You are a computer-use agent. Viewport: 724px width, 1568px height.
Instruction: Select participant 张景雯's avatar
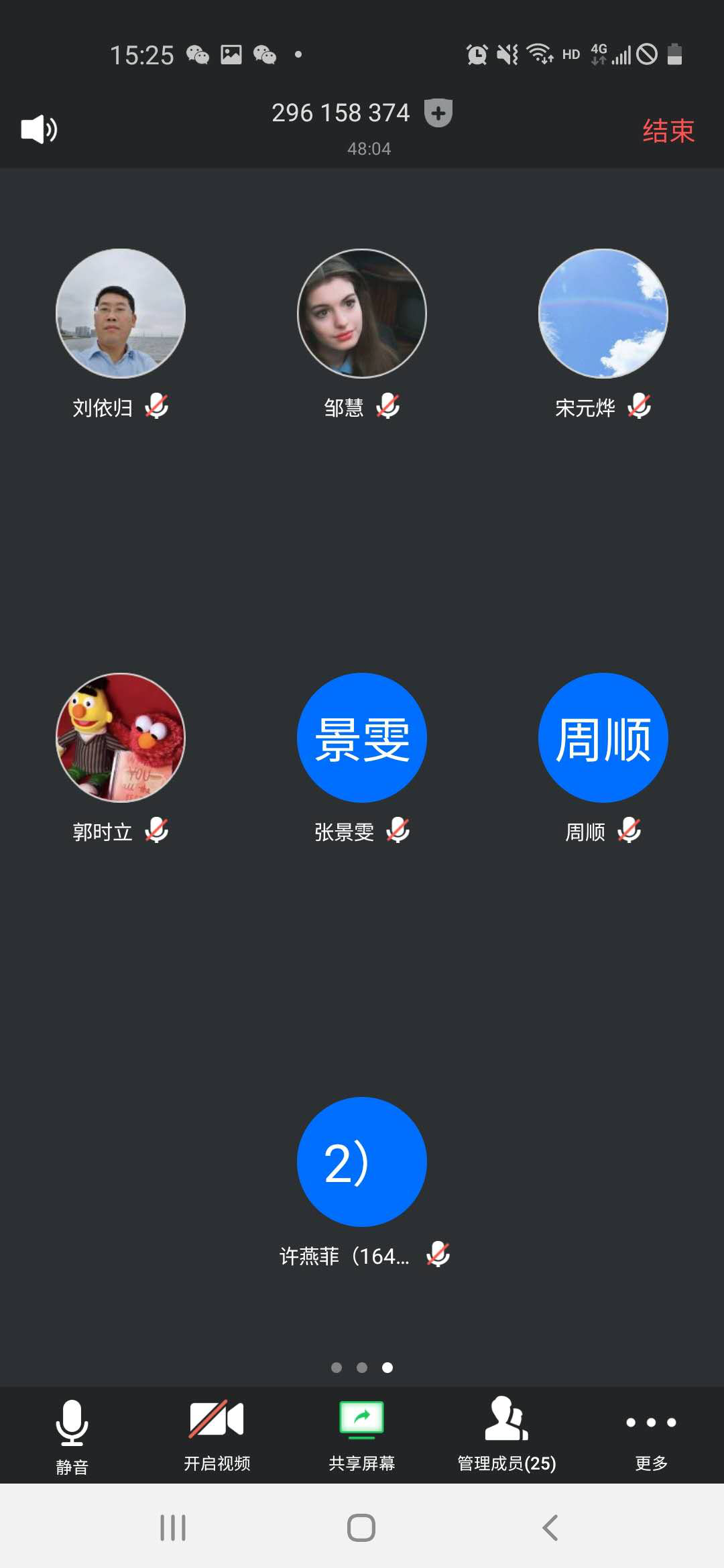(x=362, y=738)
